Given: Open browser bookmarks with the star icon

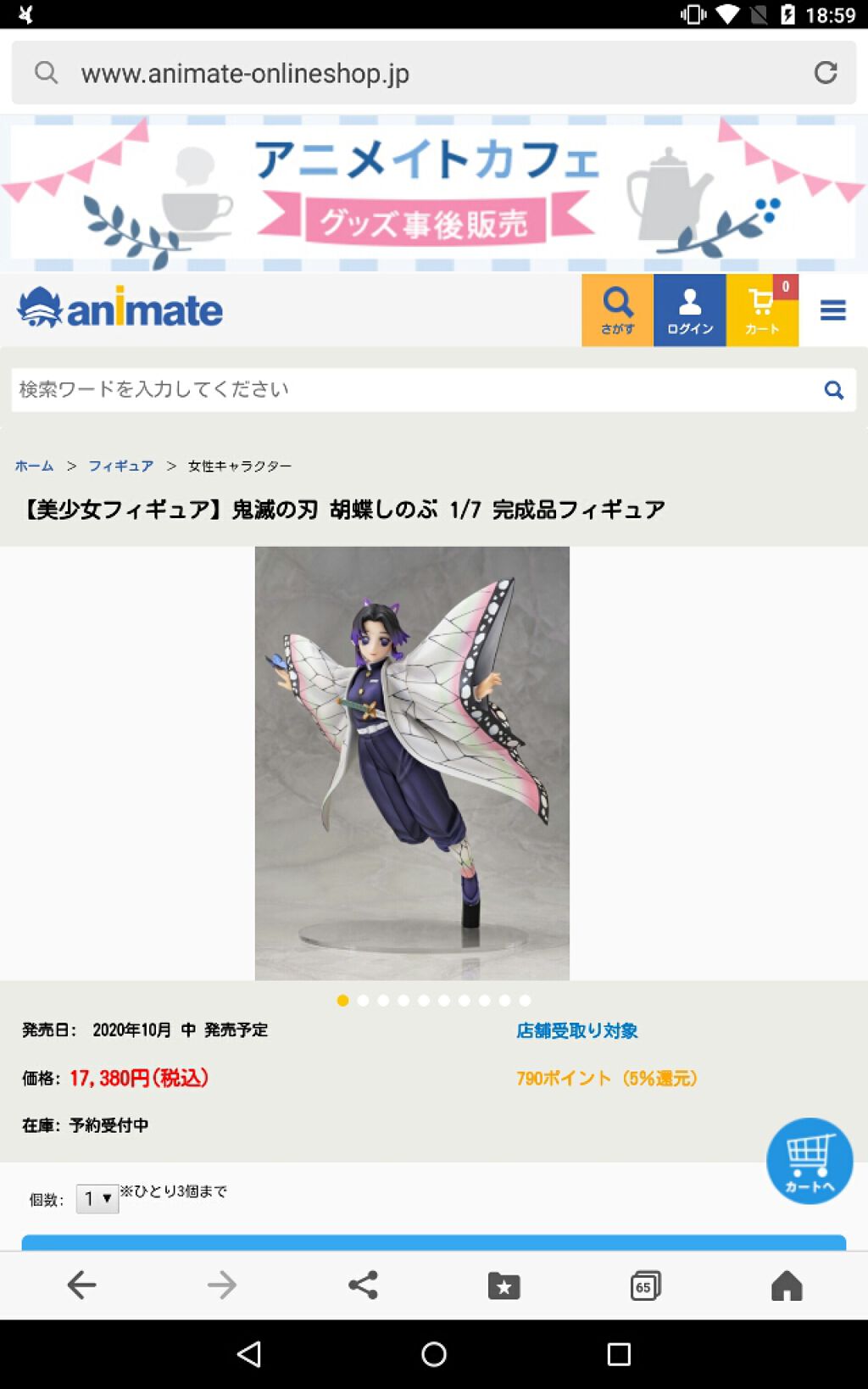Looking at the screenshot, I should (x=504, y=1284).
